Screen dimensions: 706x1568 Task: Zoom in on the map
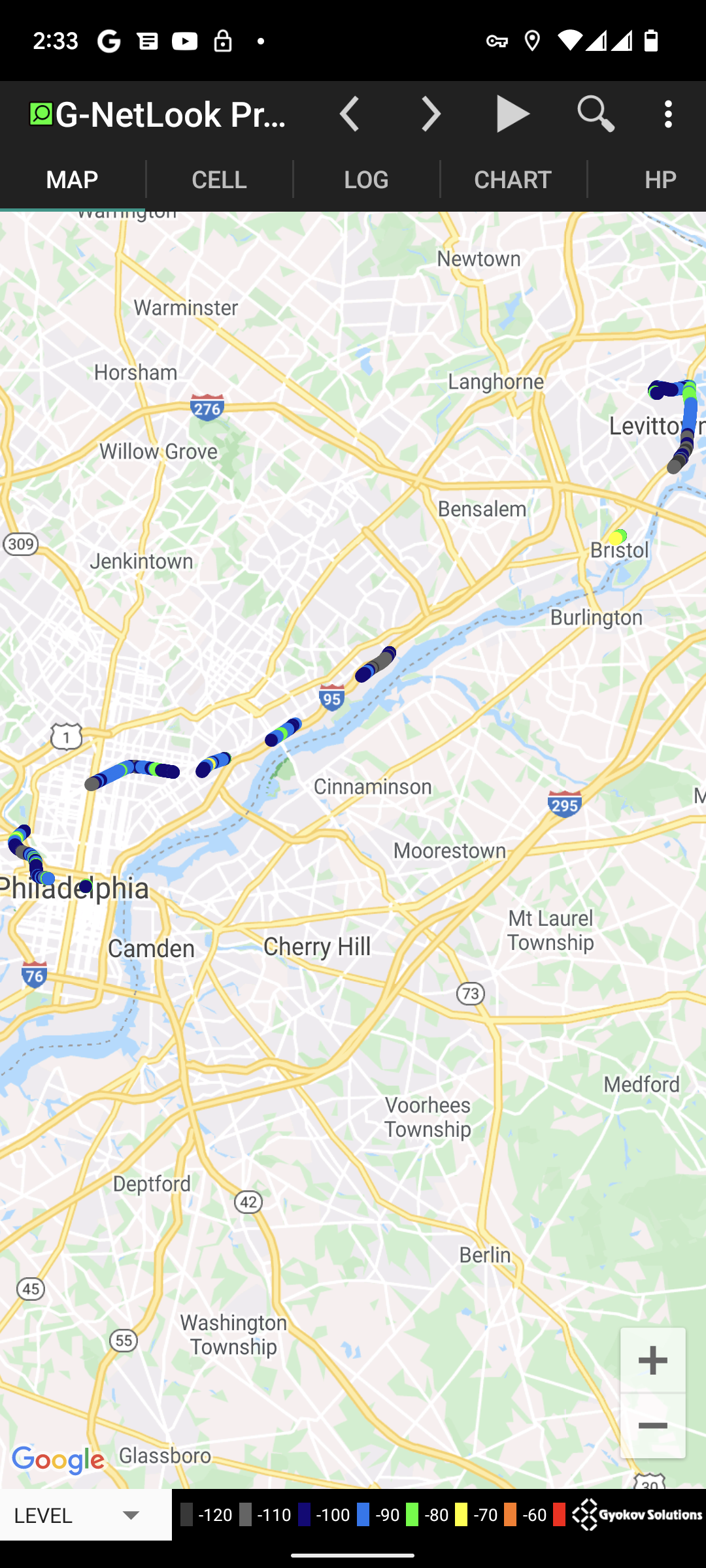pos(653,1360)
